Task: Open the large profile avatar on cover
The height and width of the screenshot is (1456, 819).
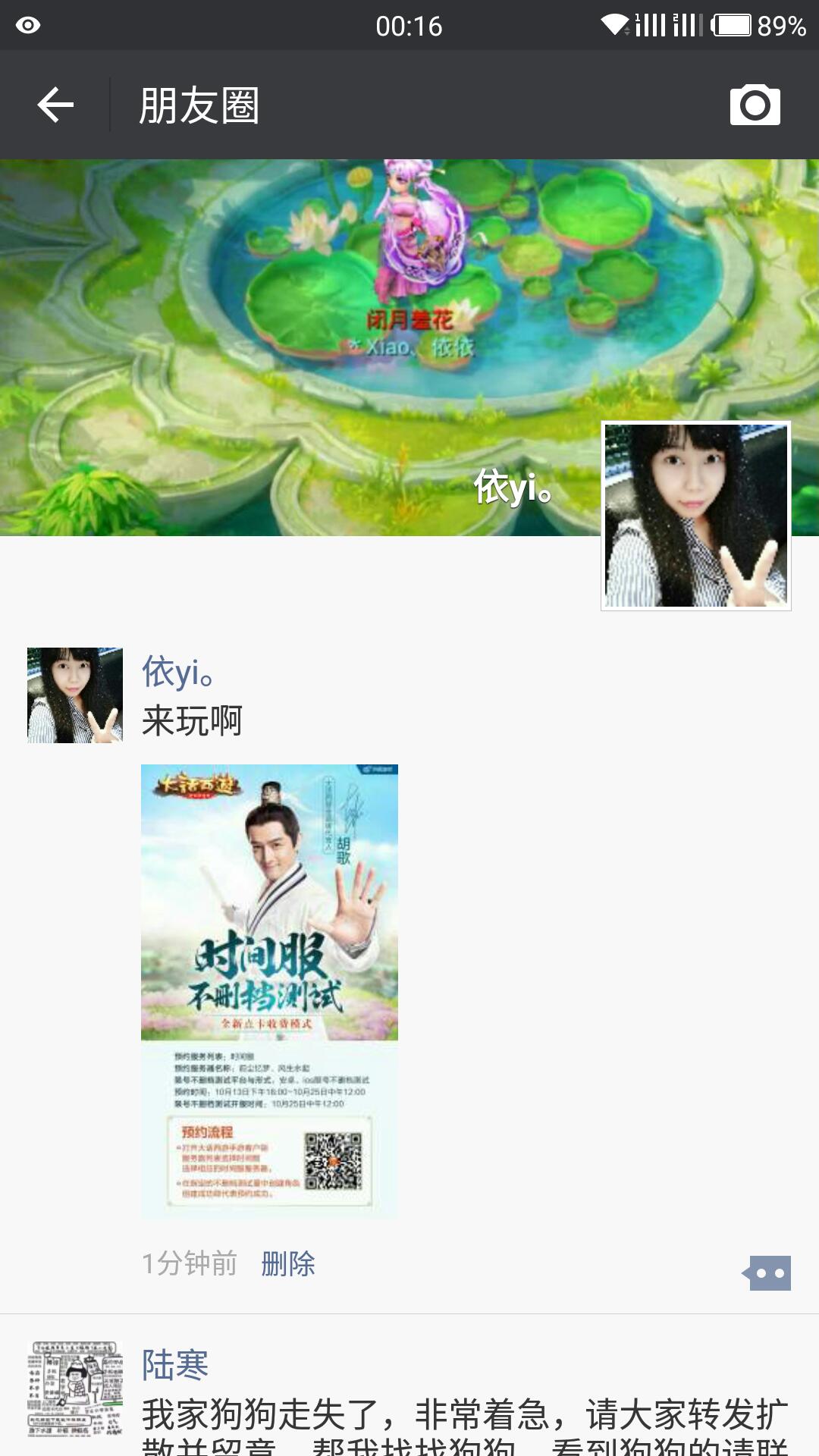Action: tap(695, 516)
